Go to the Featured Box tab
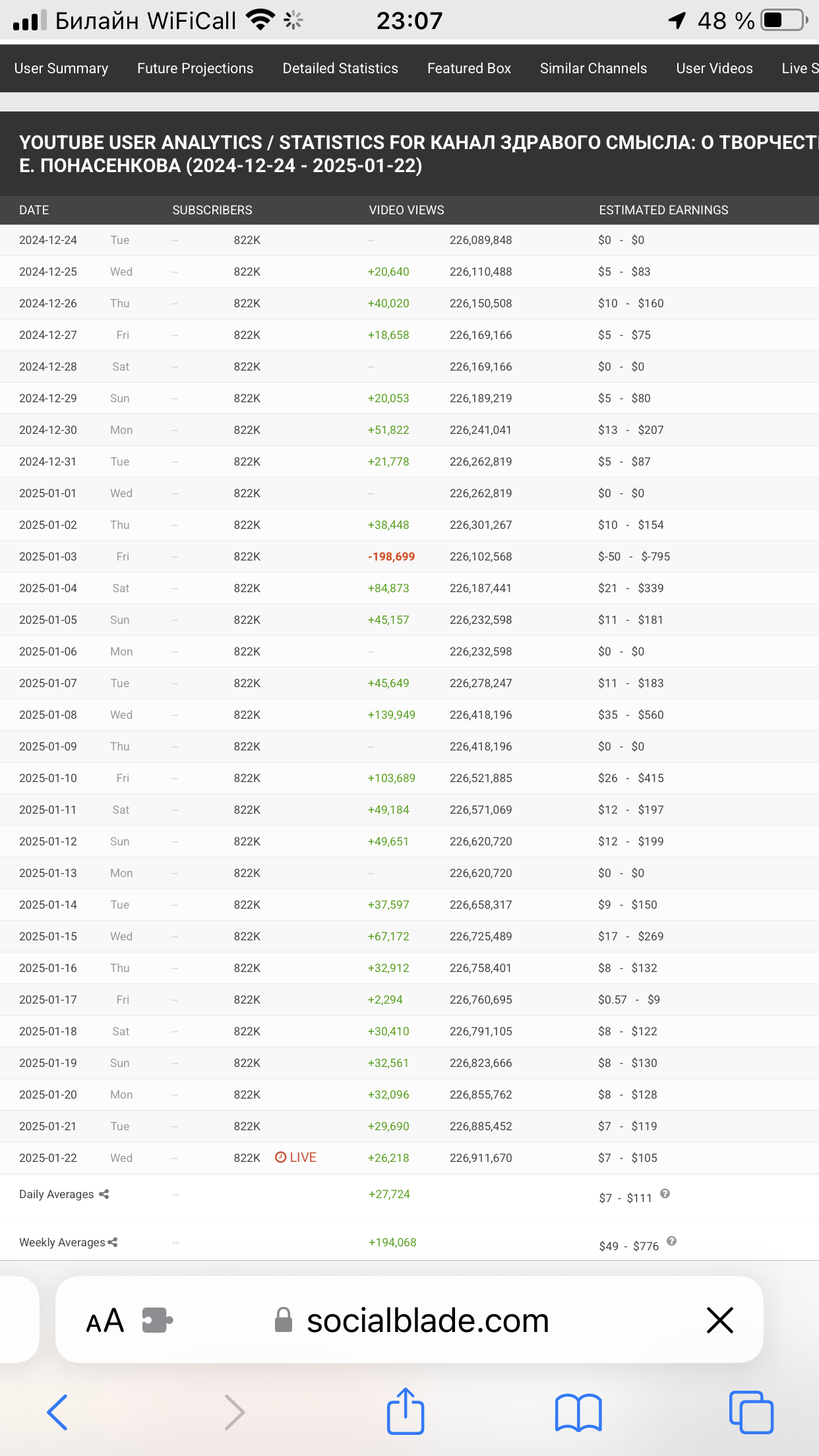The width and height of the screenshot is (819, 1456). 469,69
